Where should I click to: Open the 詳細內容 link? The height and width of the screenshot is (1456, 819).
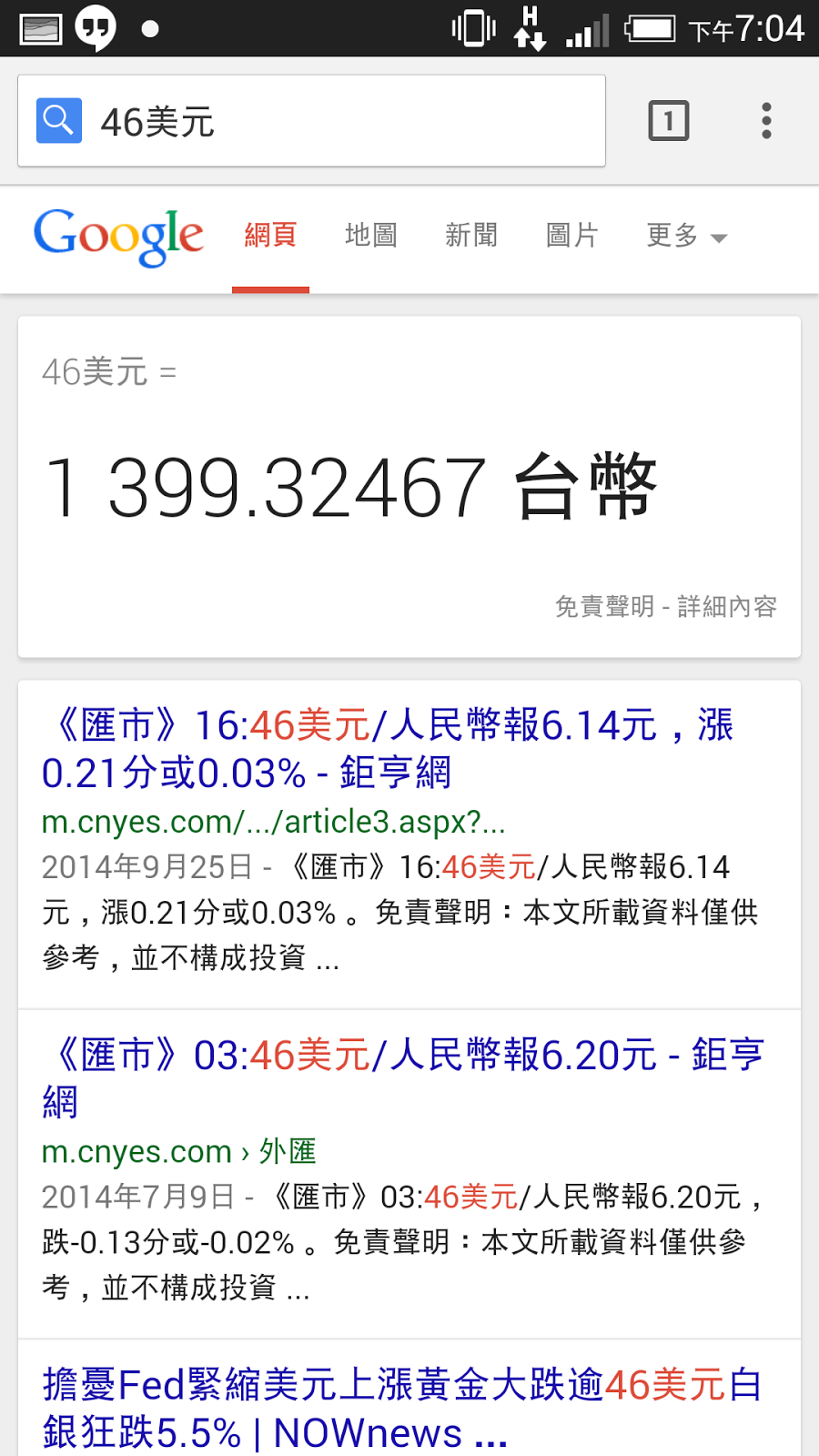tap(727, 606)
